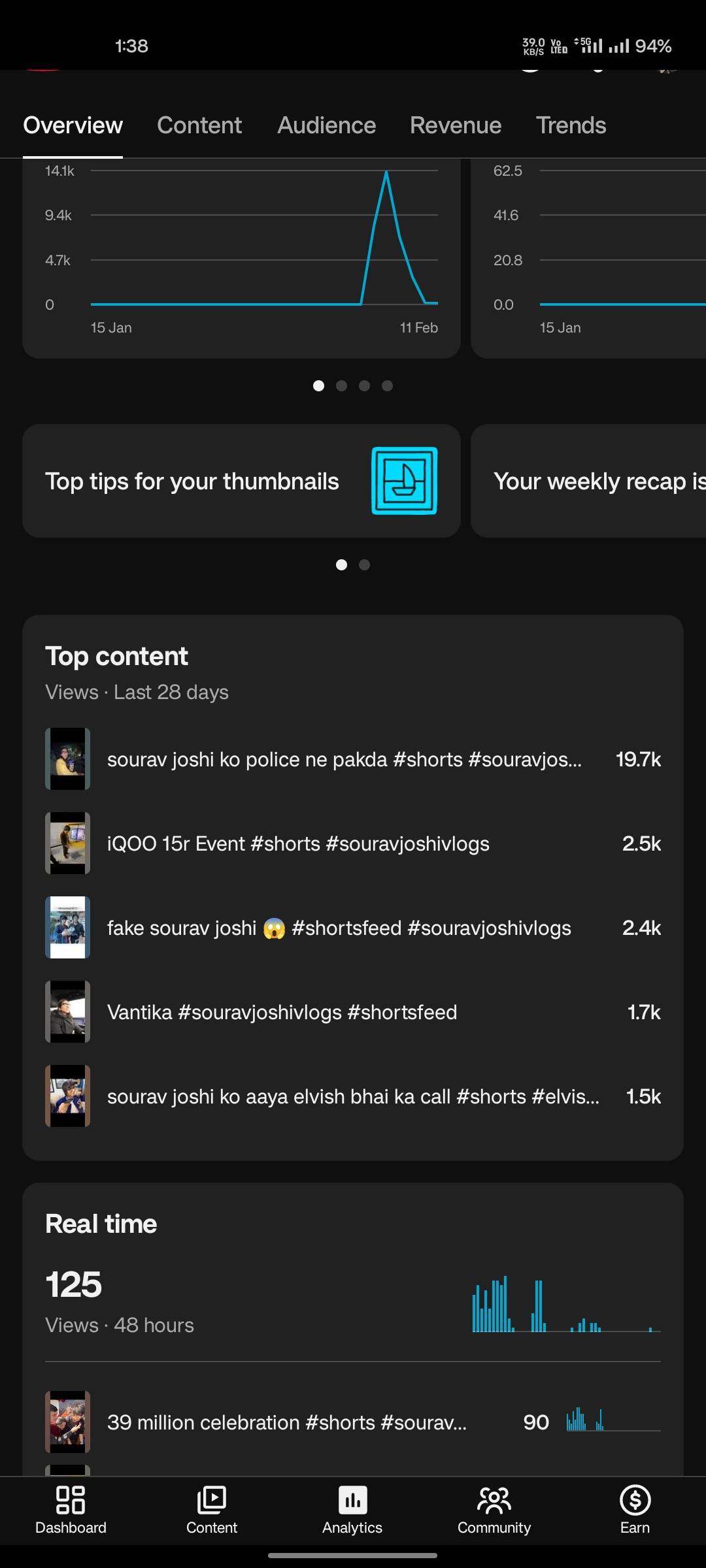This screenshot has height=1568, width=706.
Task: Open Content in bottom navigation
Action: tap(212, 1511)
